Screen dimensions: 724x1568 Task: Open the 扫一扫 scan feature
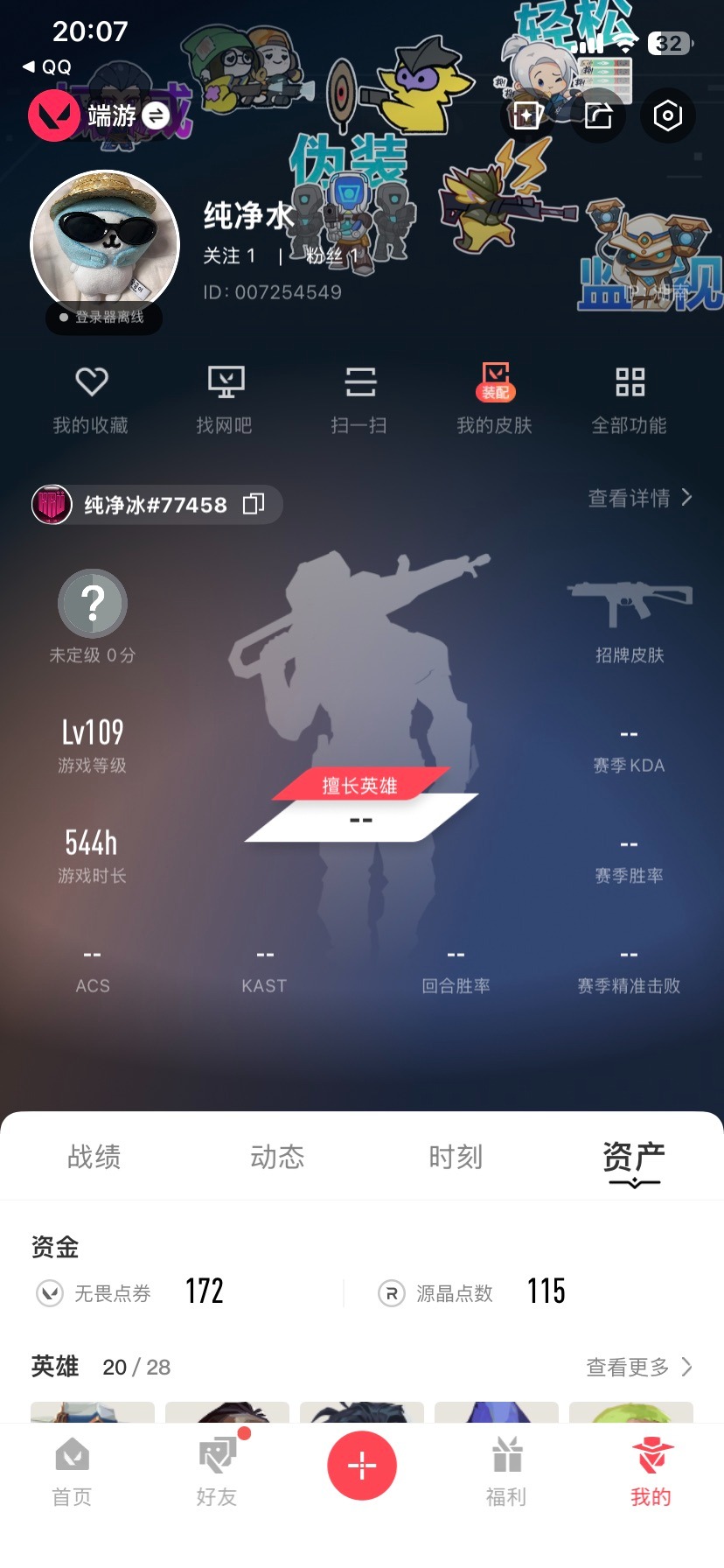(361, 398)
